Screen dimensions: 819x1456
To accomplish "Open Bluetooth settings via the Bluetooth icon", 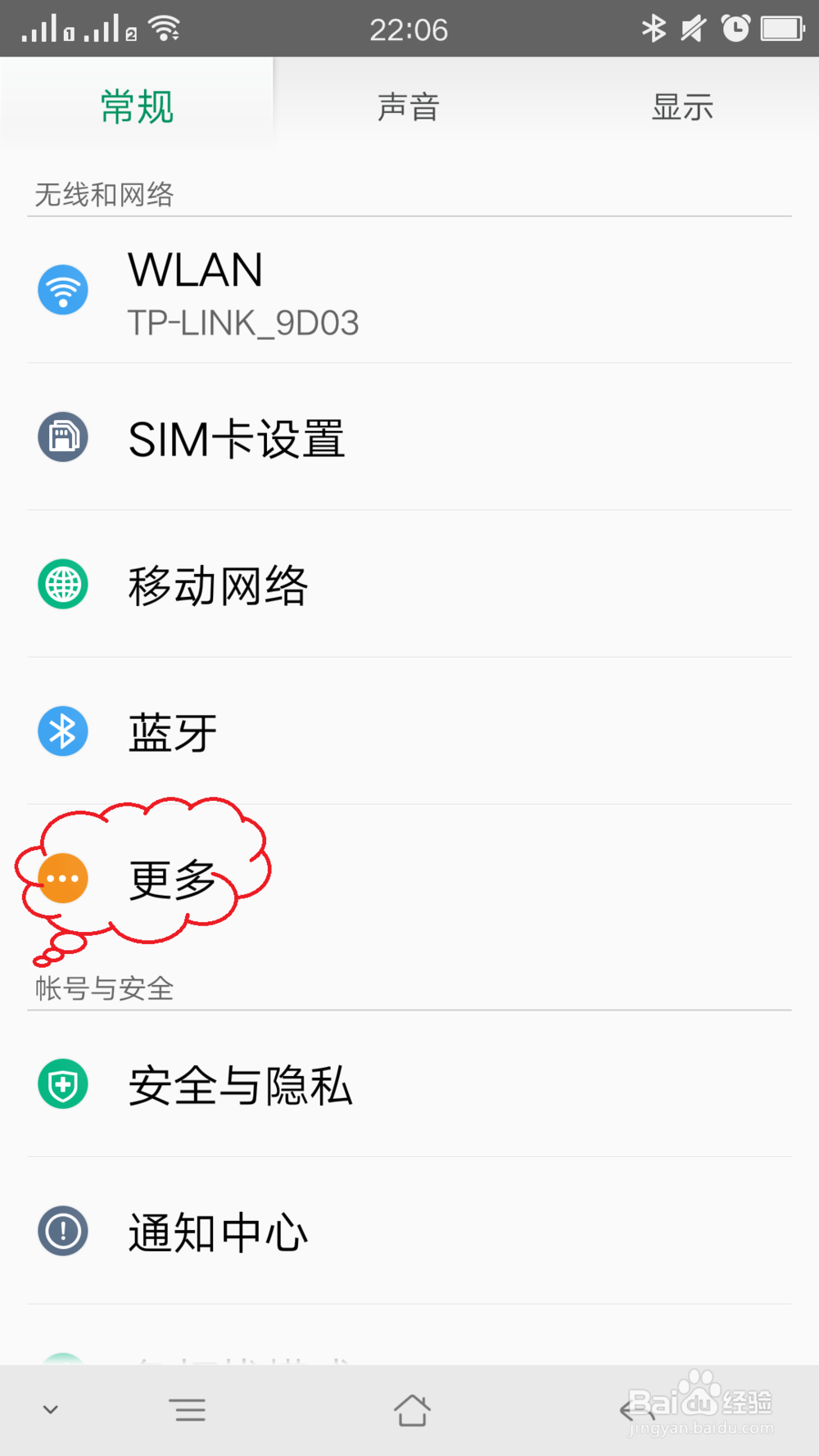I will [62, 731].
